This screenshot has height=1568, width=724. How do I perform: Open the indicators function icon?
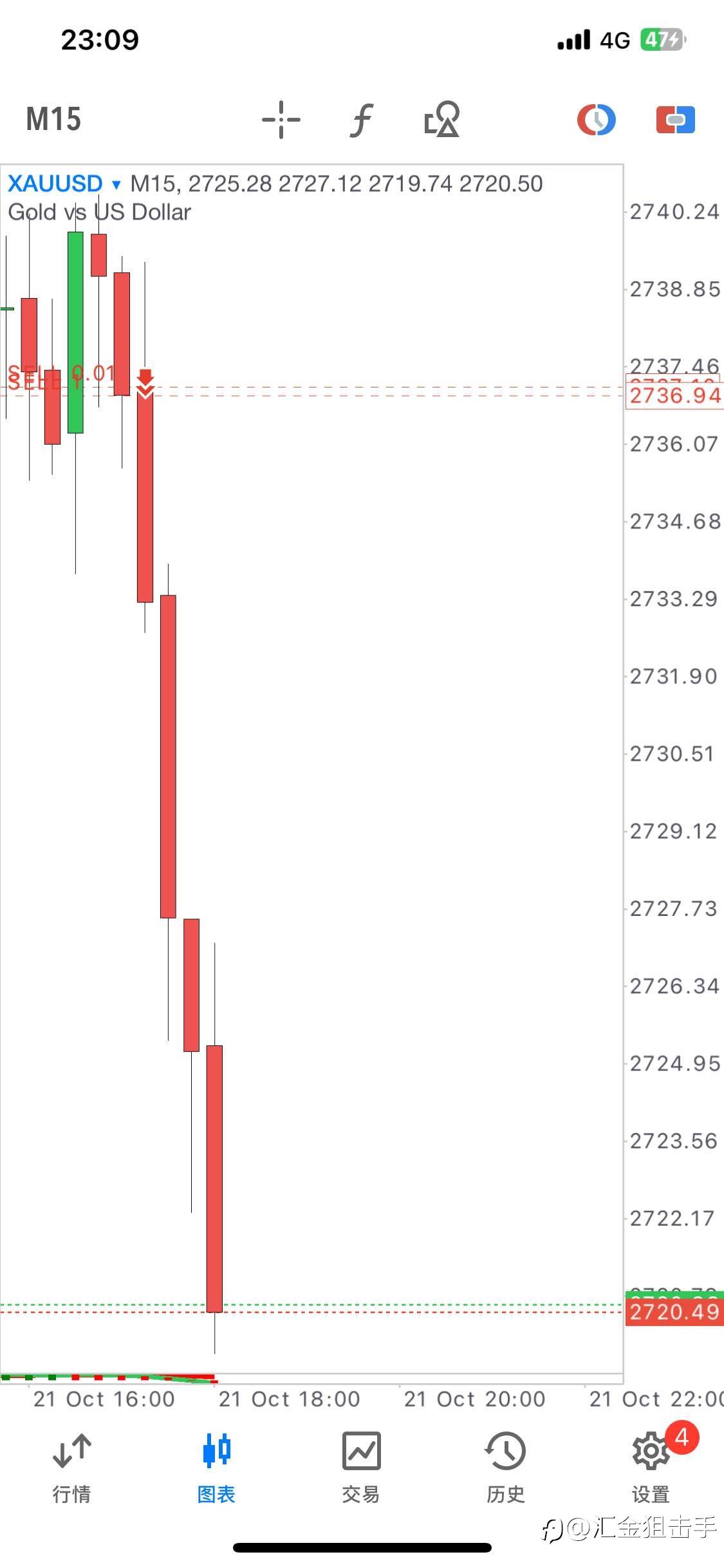pyautogui.click(x=362, y=120)
